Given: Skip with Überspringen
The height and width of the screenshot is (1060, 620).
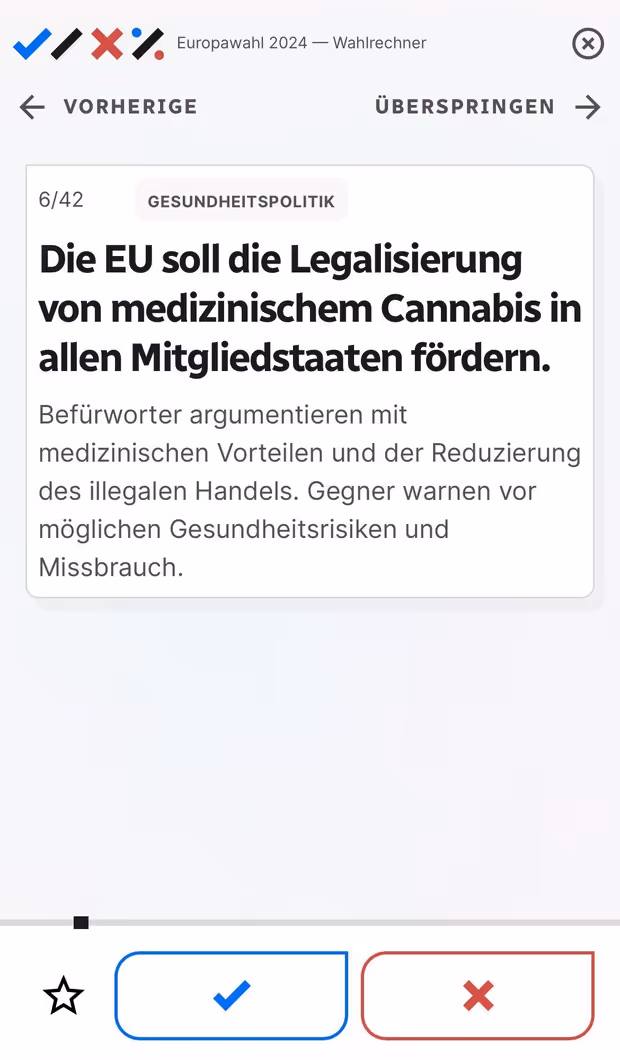Looking at the screenshot, I should coord(488,107).
